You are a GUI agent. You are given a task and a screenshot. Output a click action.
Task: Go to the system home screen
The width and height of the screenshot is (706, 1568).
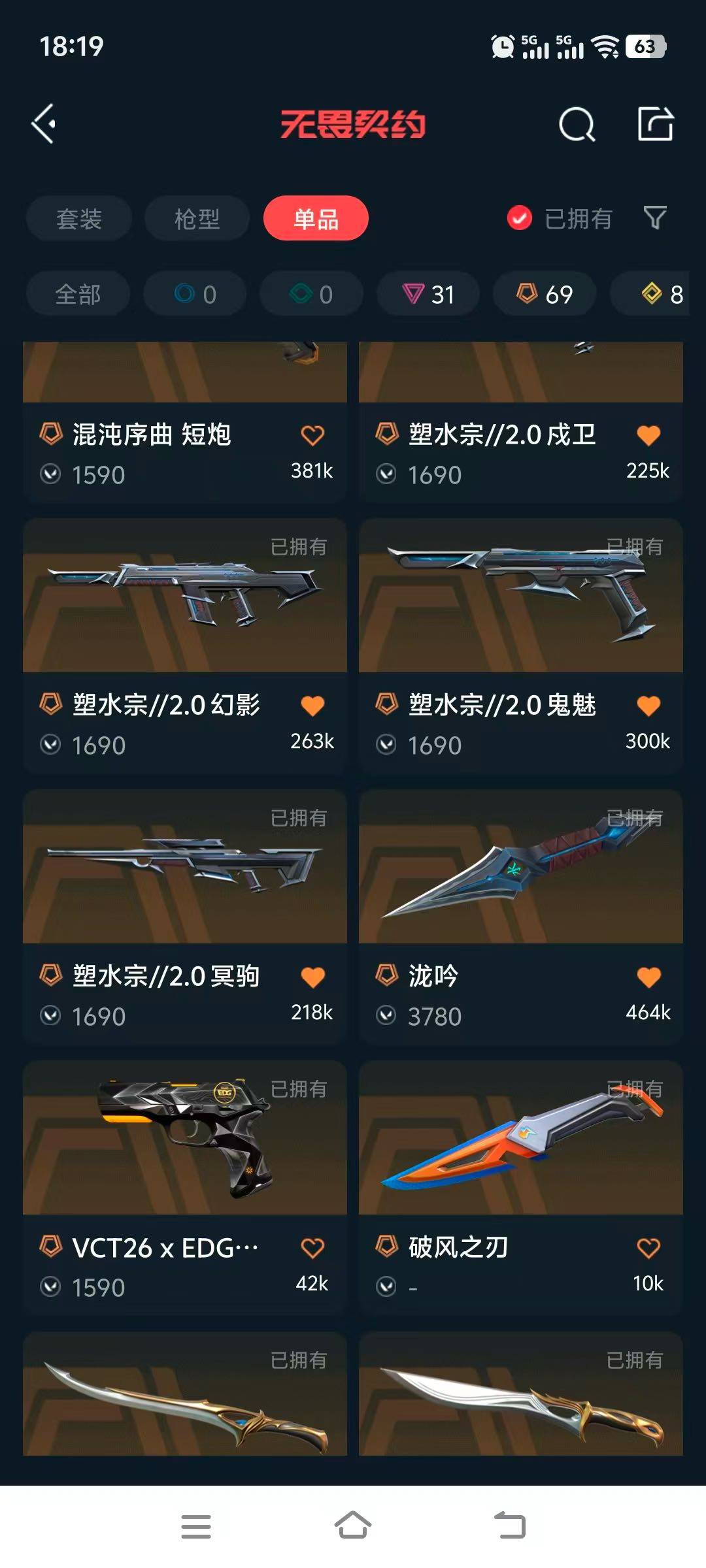click(x=353, y=1526)
